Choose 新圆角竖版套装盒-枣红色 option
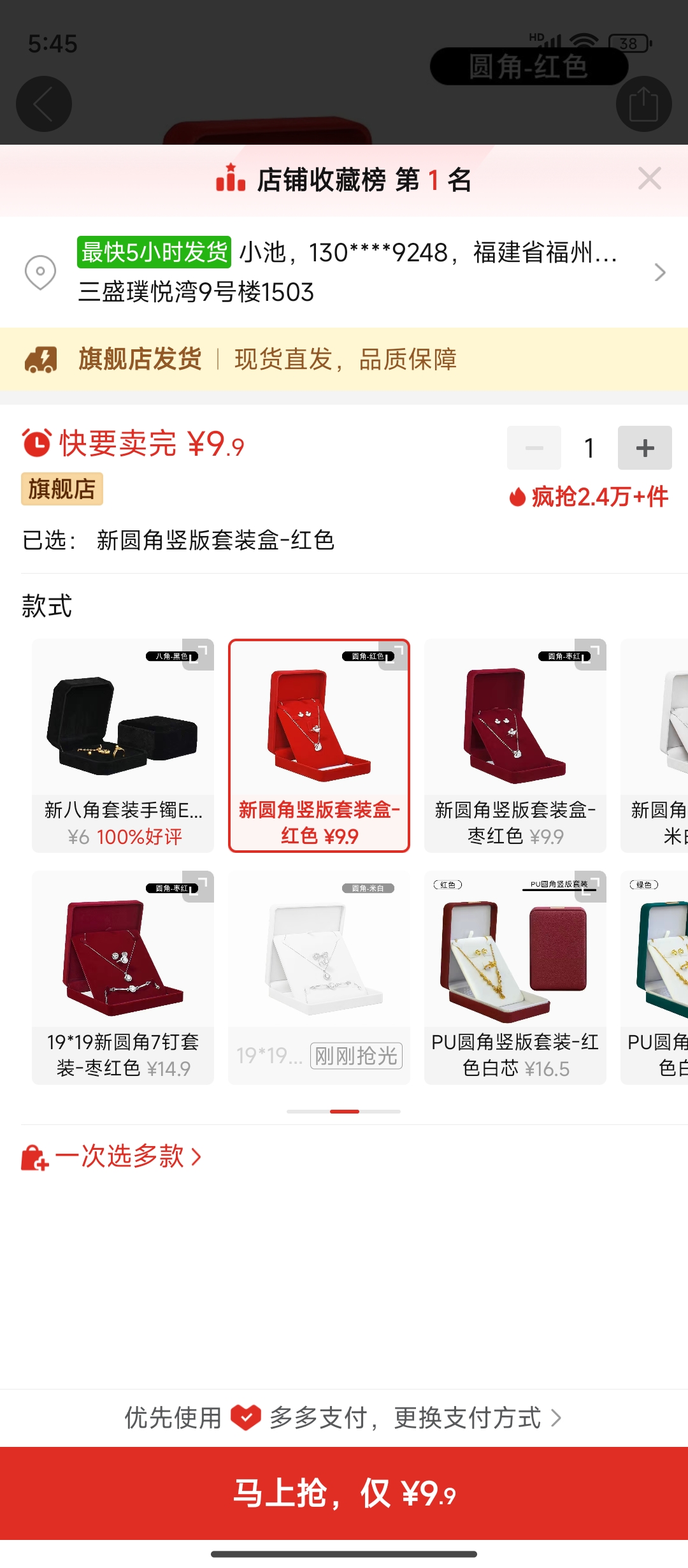Image resolution: width=688 pixels, height=1568 pixels. point(515,746)
